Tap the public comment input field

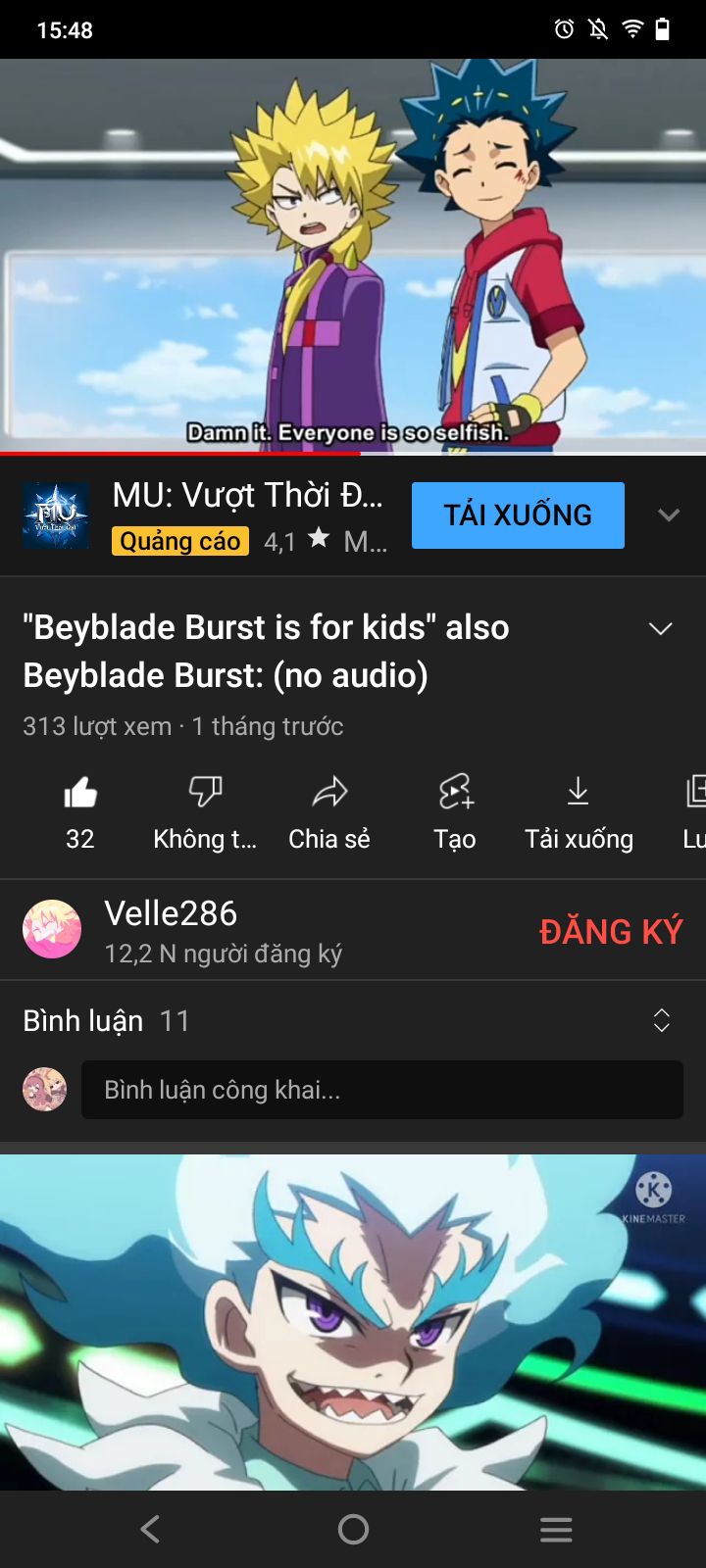(382, 1090)
